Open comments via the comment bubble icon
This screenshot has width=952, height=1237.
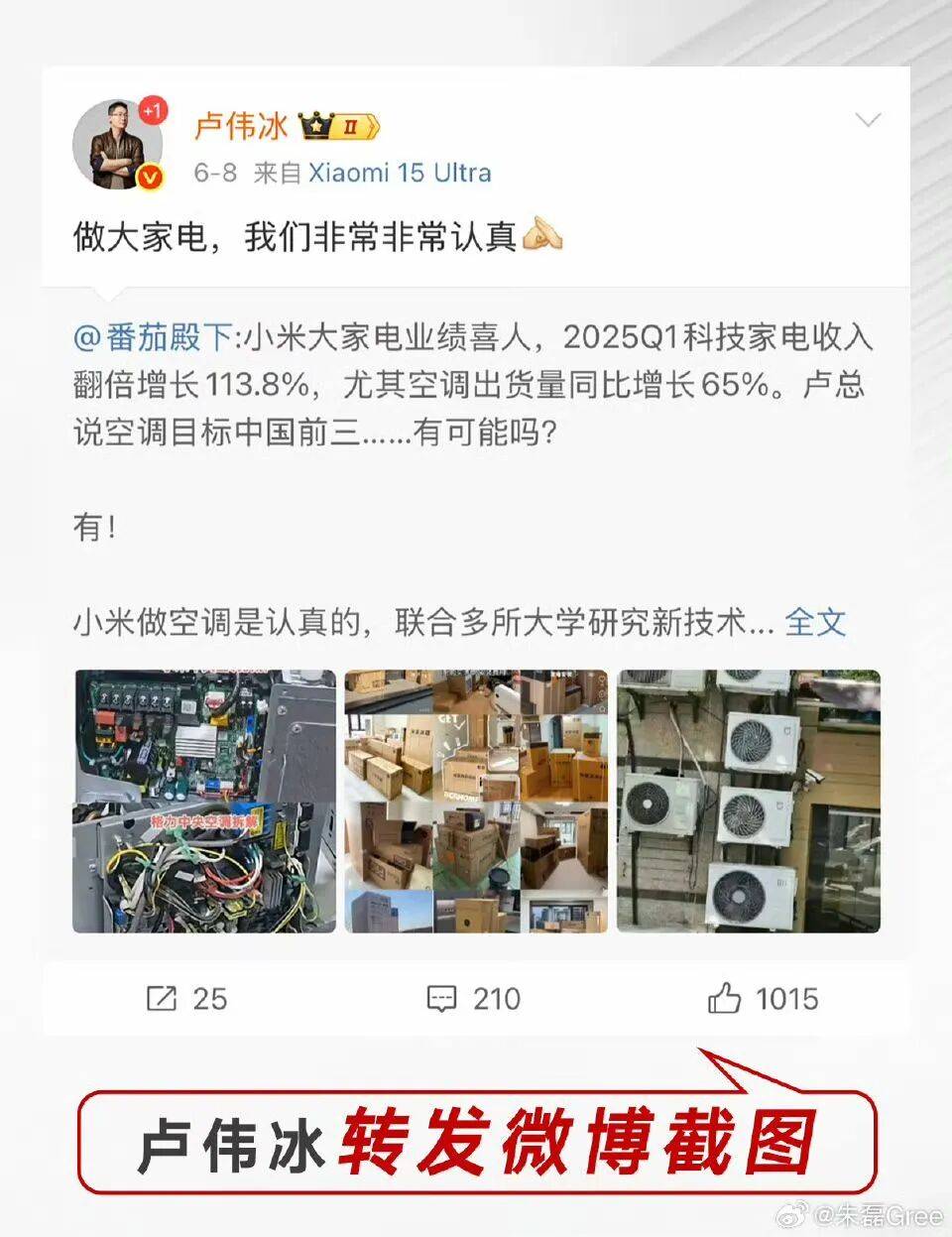coord(439,1000)
